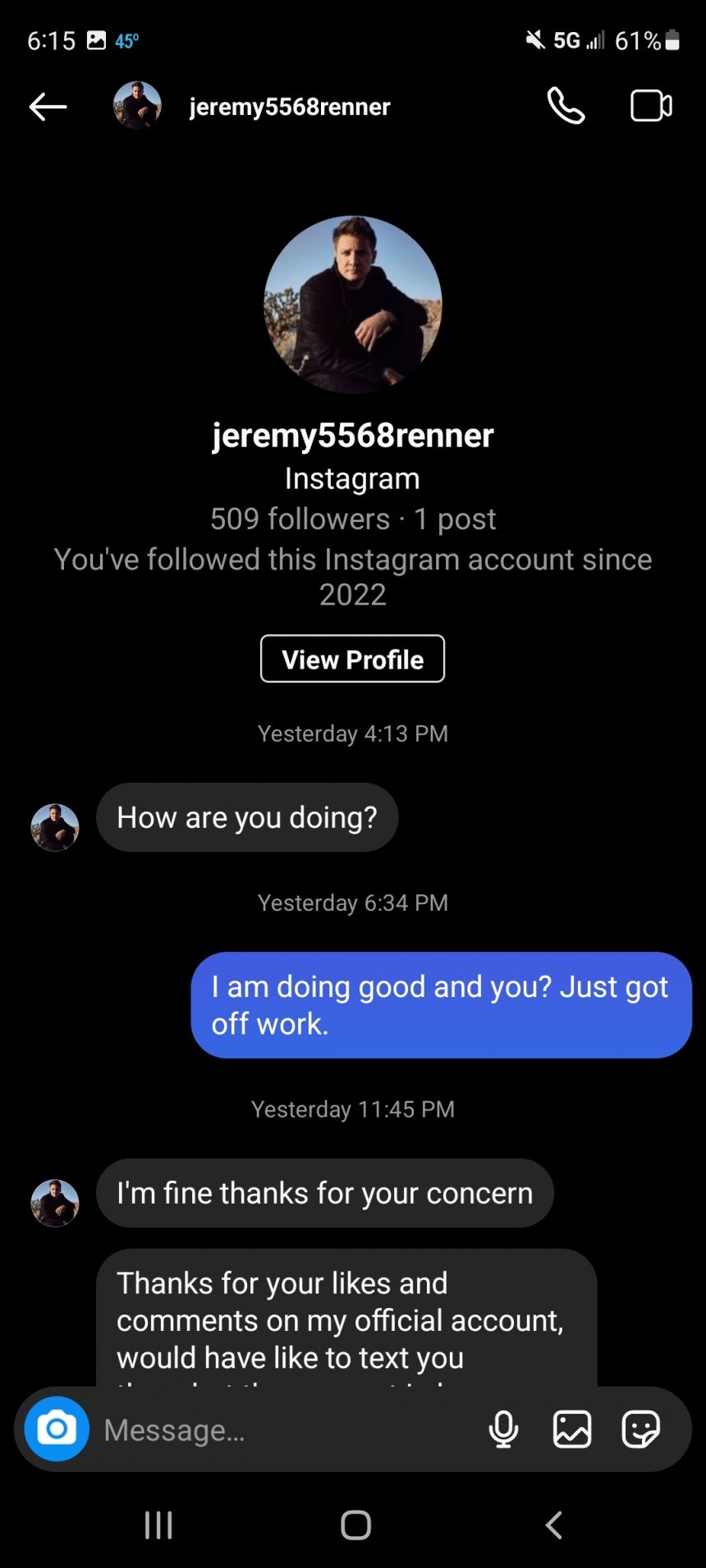Open the recent apps view
The image size is (706, 1568).
[x=158, y=1525]
